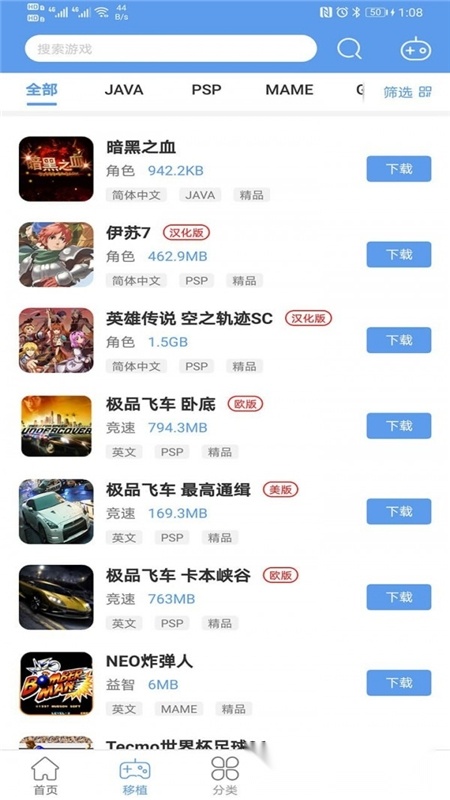Viewport: 450px width, 800px height.
Task: Download 伊苏7
Action: (399, 255)
